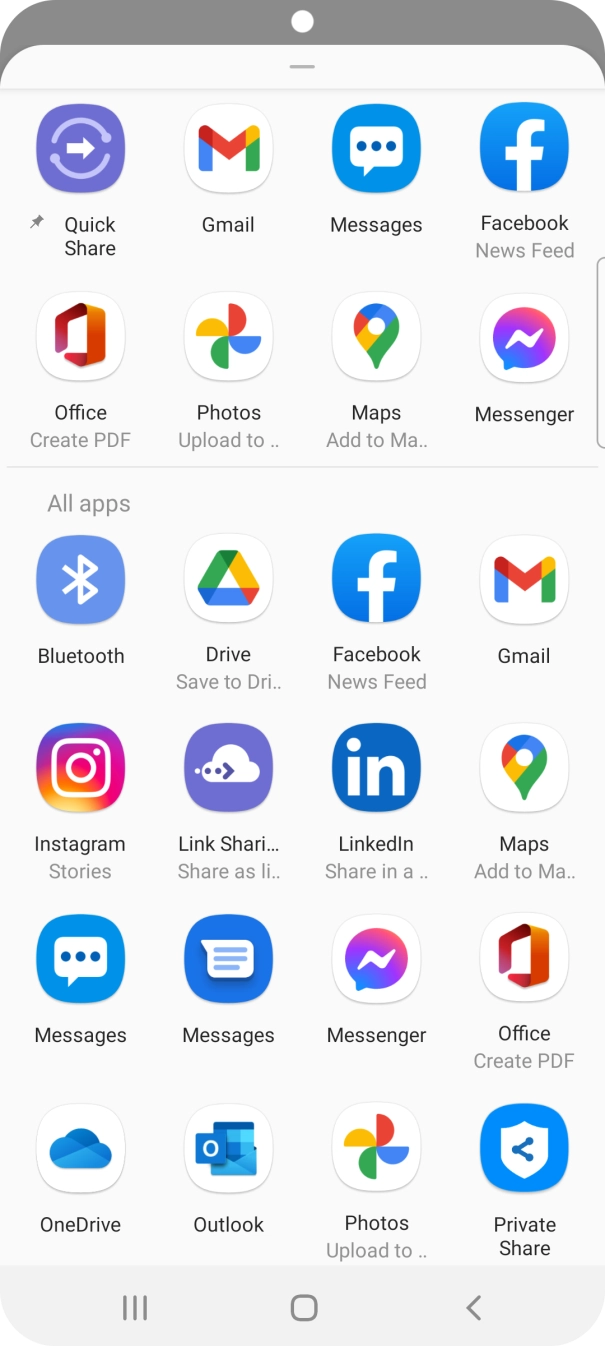This screenshot has height=1346, width=605.
Task: Share to Instagram Stories
Action: click(80, 769)
